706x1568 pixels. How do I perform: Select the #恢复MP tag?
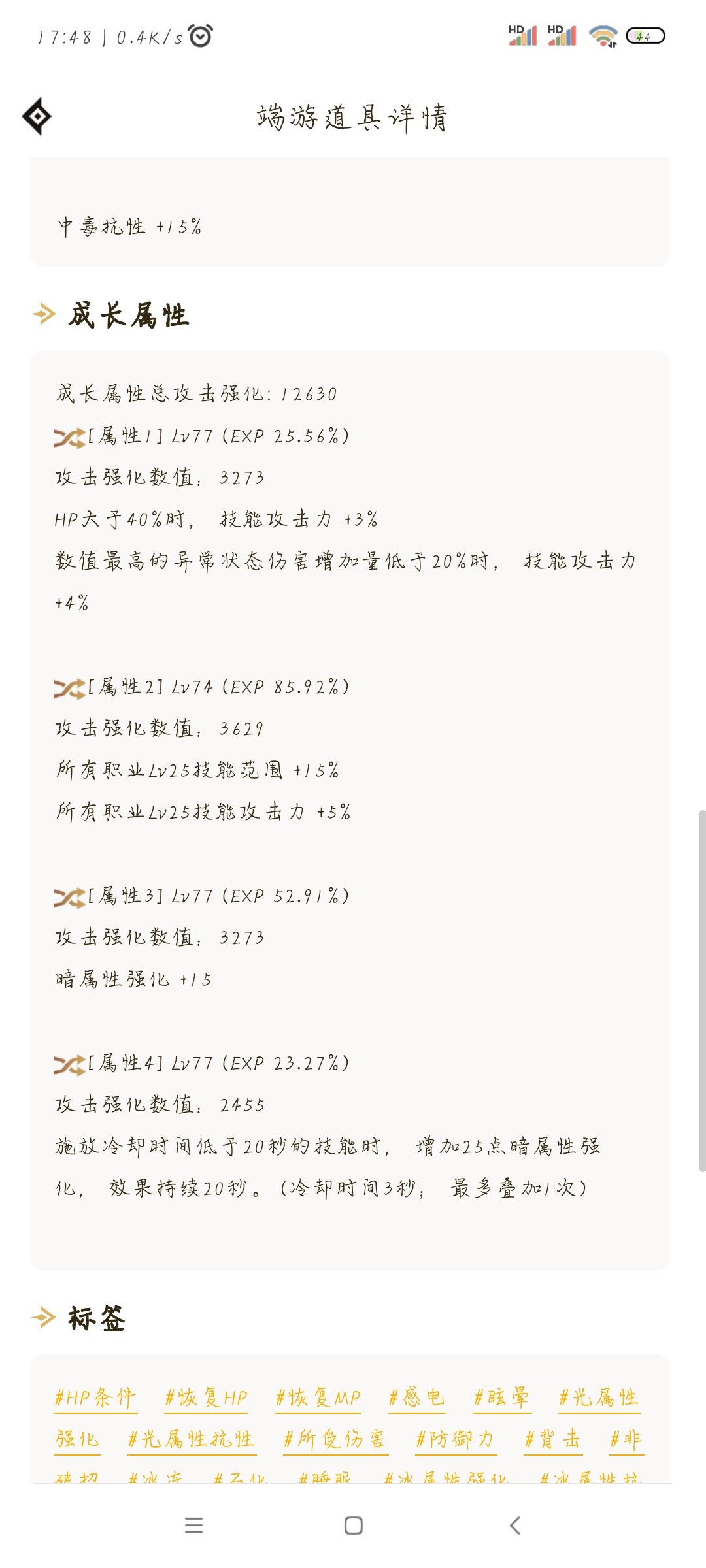click(318, 1397)
